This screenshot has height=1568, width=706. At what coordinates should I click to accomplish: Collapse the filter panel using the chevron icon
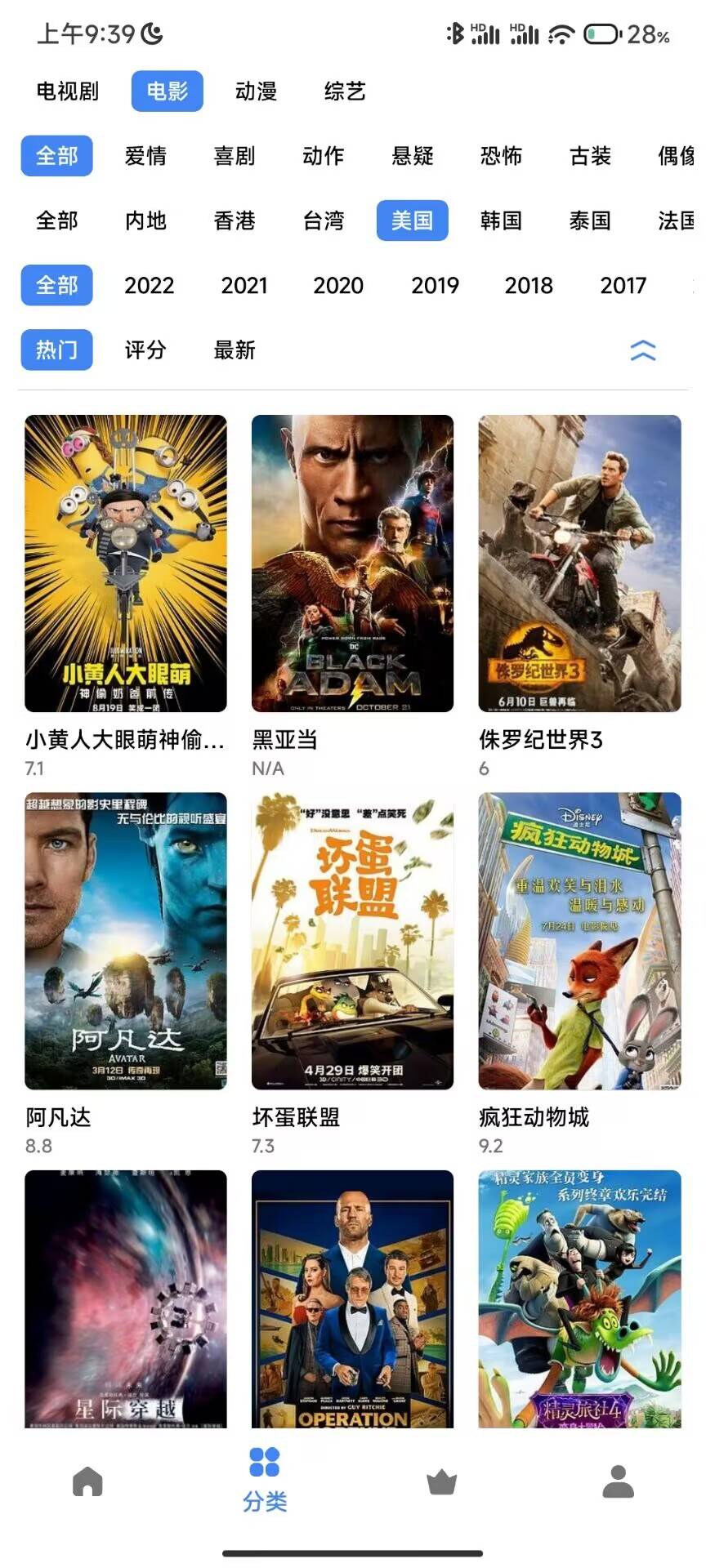pos(645,350)
